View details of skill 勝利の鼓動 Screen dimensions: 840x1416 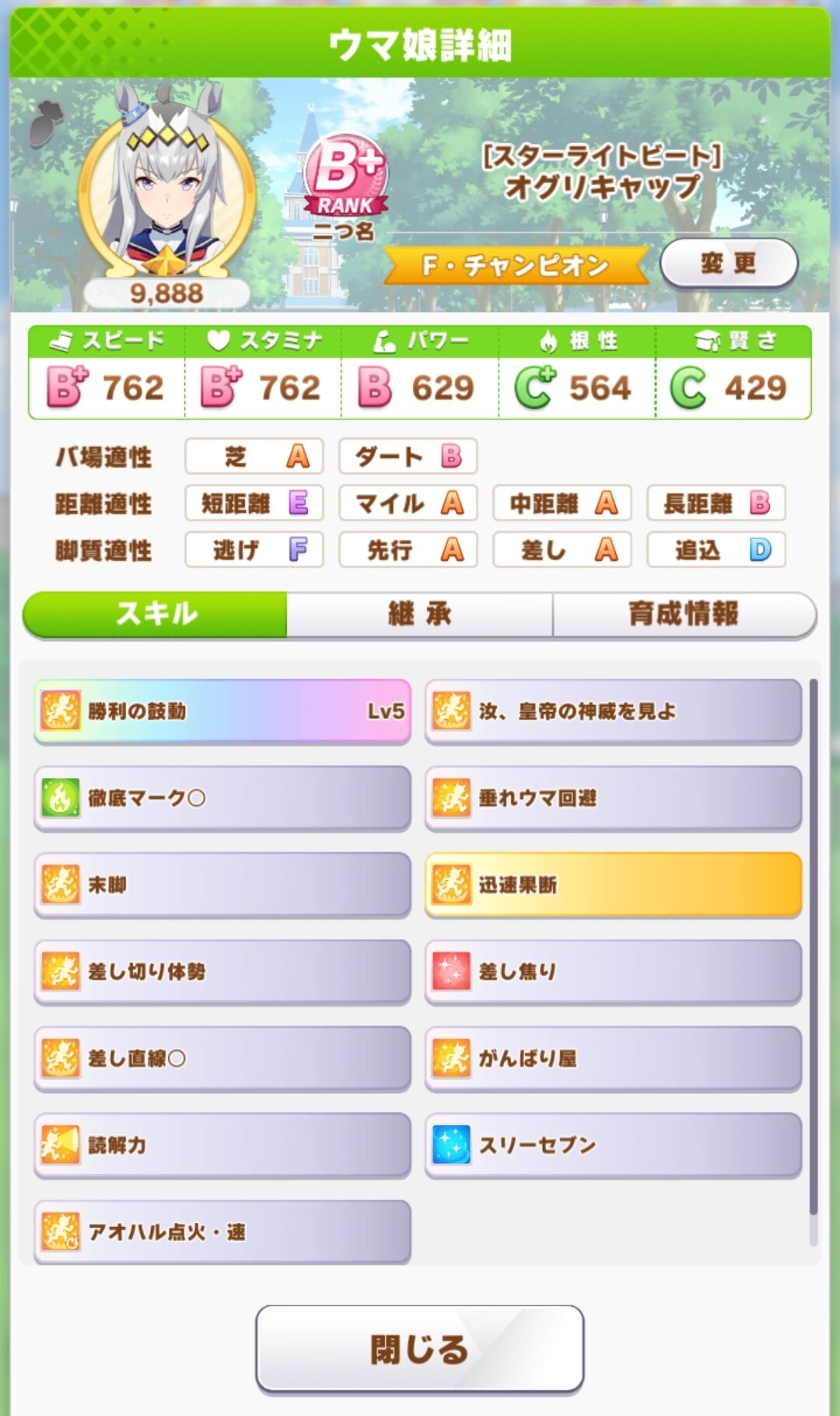(x=222, y=711)
